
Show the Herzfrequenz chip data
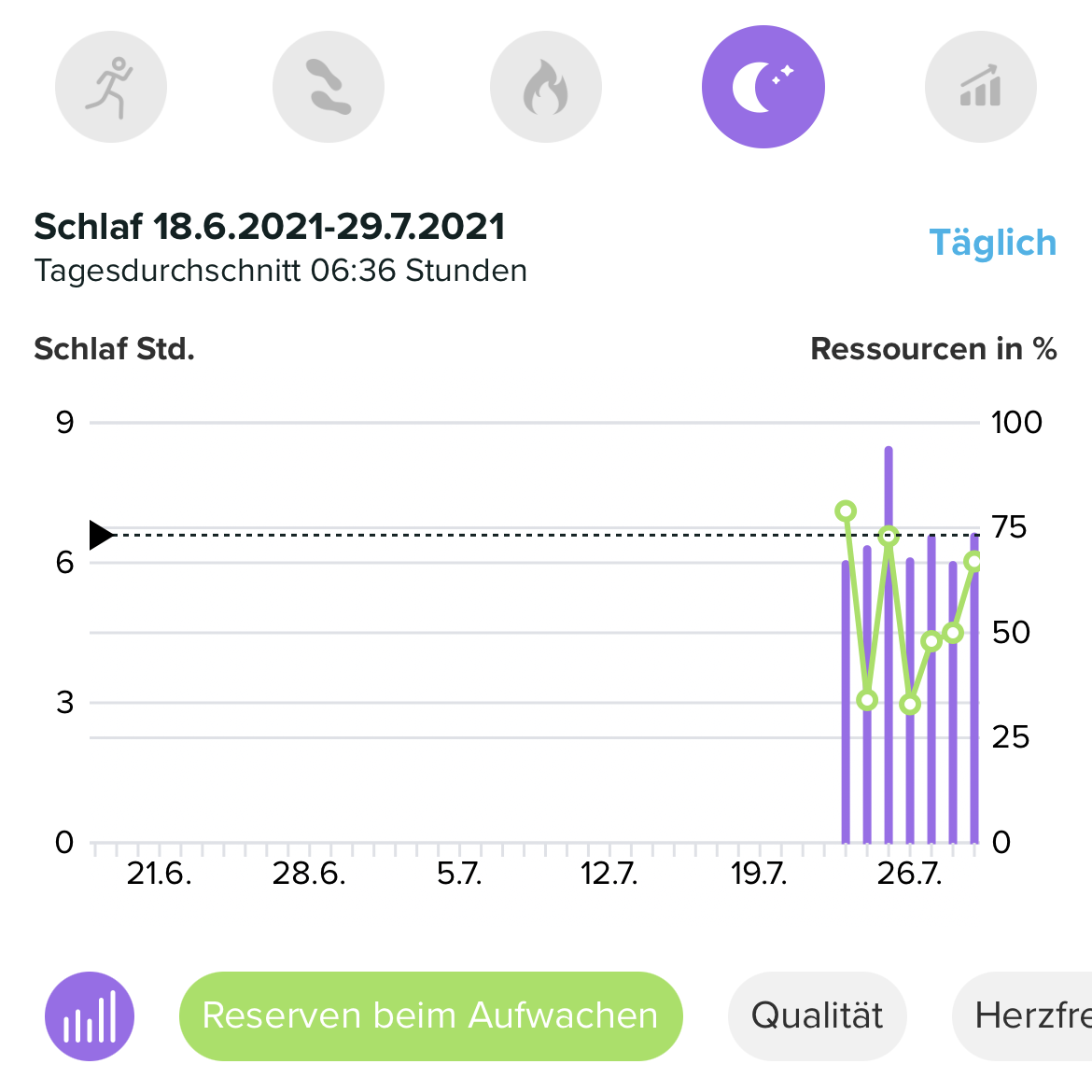click(x=1029, y=1016)
